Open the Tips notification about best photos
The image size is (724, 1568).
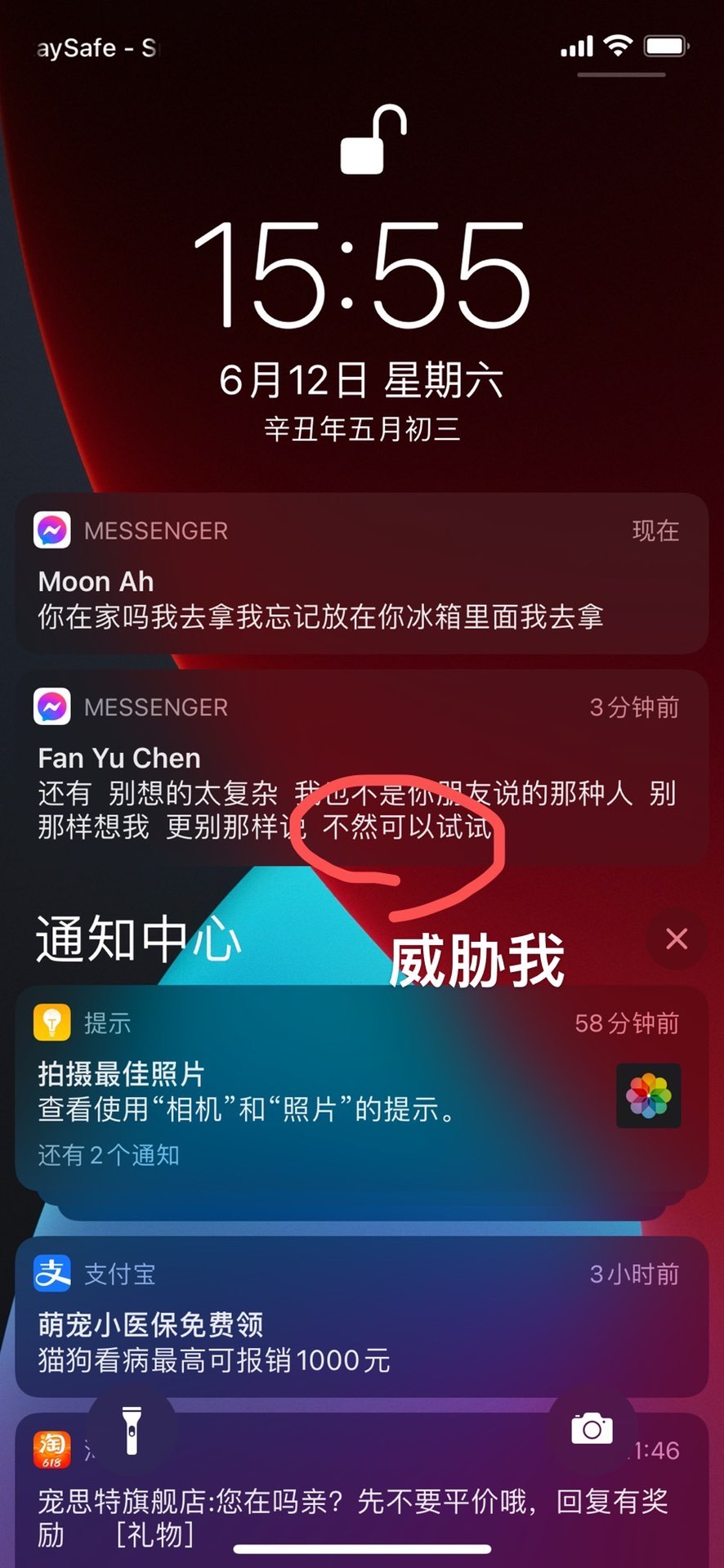[x=327, y=1089]
